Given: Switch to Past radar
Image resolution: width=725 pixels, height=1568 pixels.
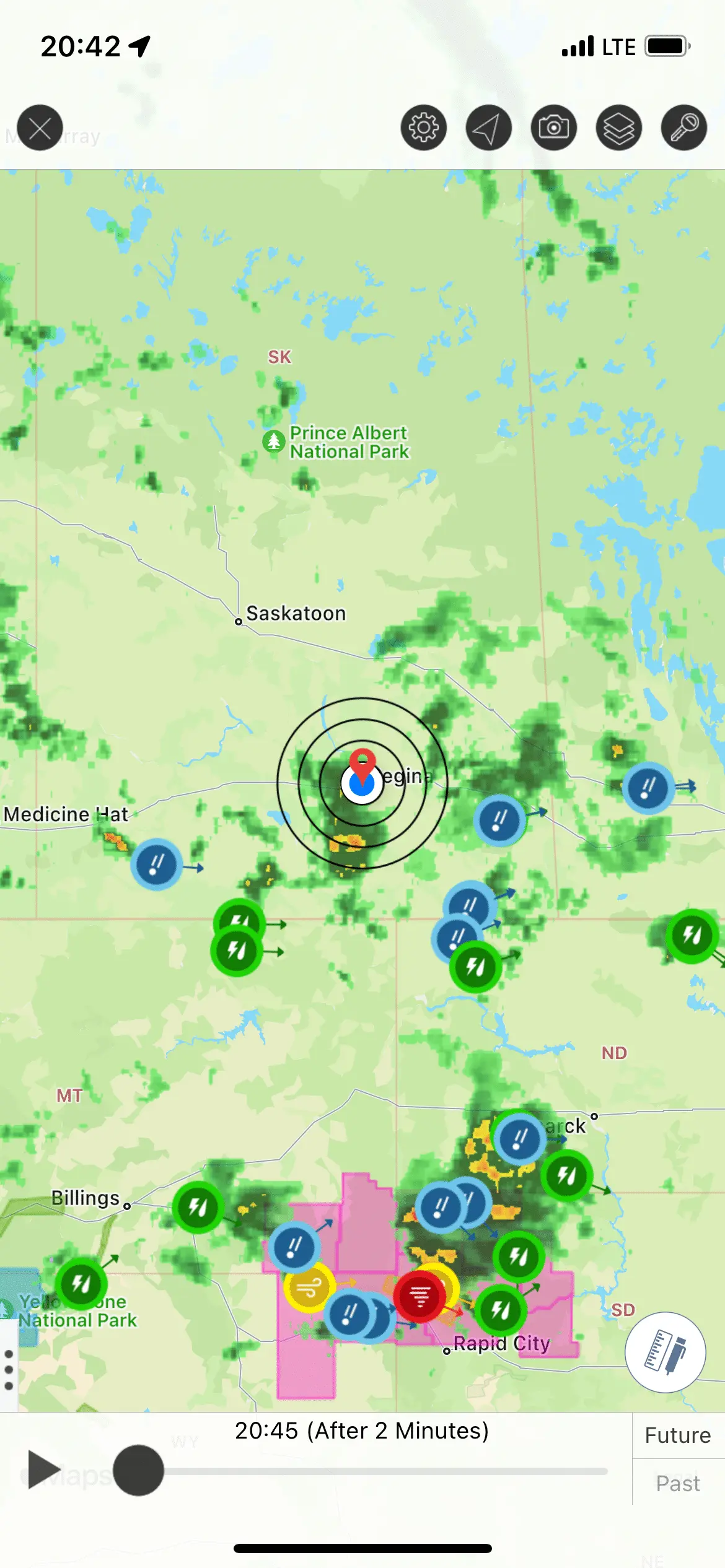Looking at the screenshot, I should point(678,1483).
